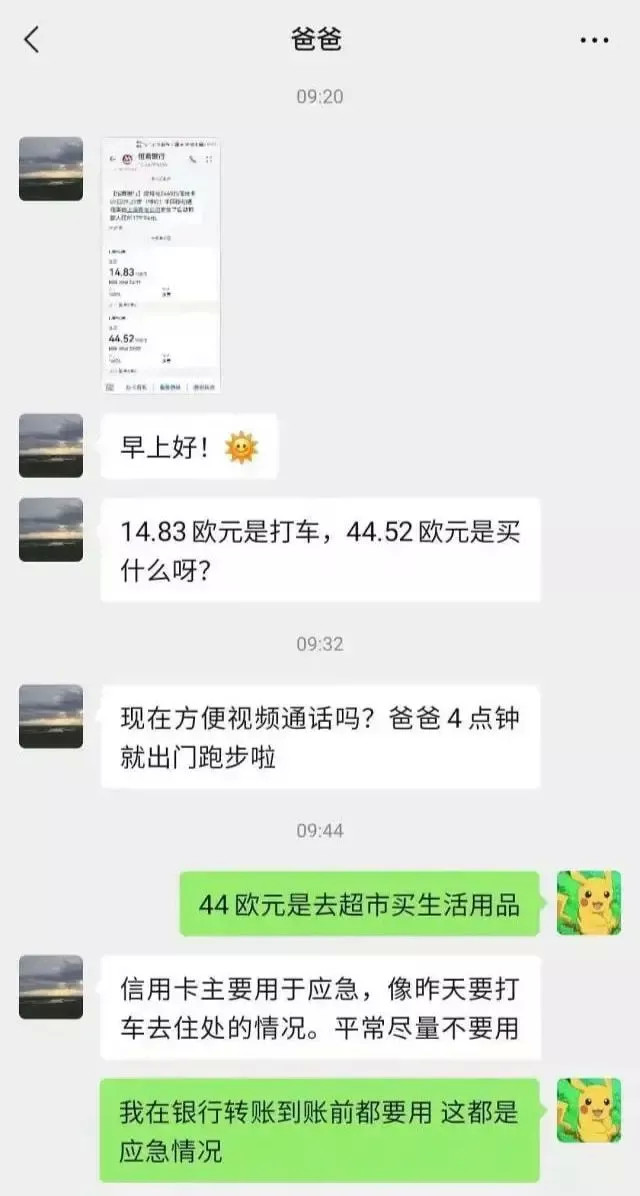
Task: Open the bank statement screenshot image
Action: click(161, 265)
